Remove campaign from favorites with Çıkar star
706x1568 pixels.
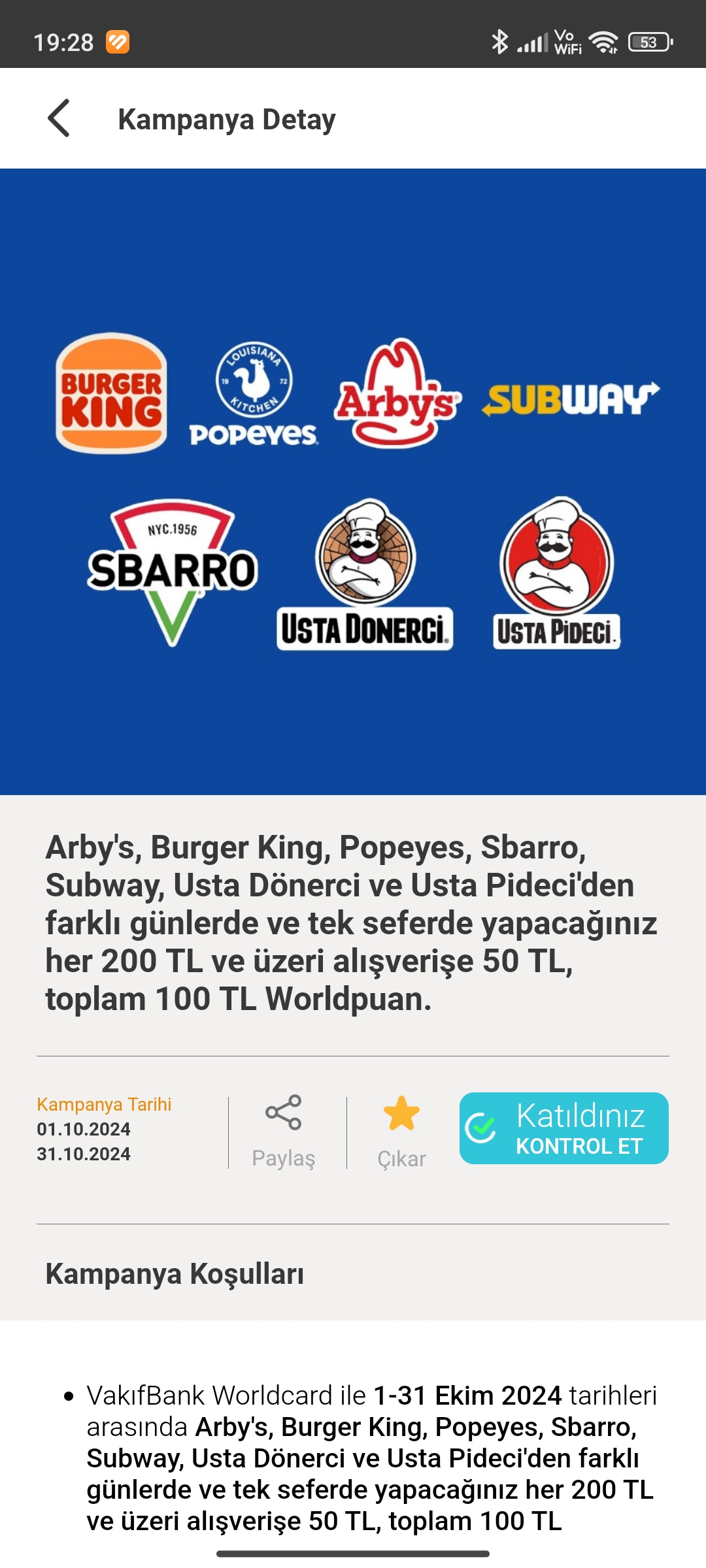coord(401,1131)
